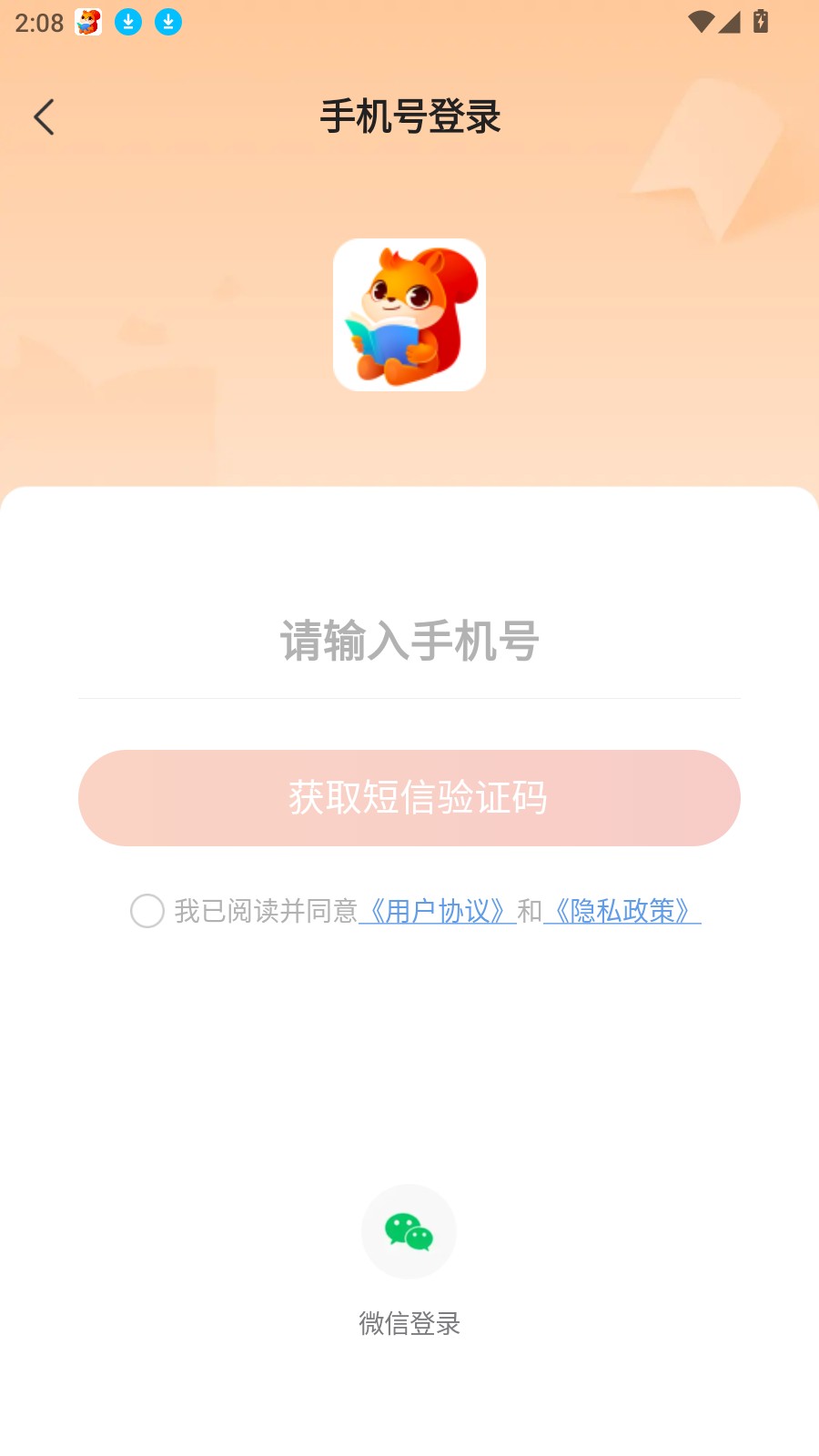
Task: Open the 《用户协议》 user agreement link
Action: (x=438, y=911)
